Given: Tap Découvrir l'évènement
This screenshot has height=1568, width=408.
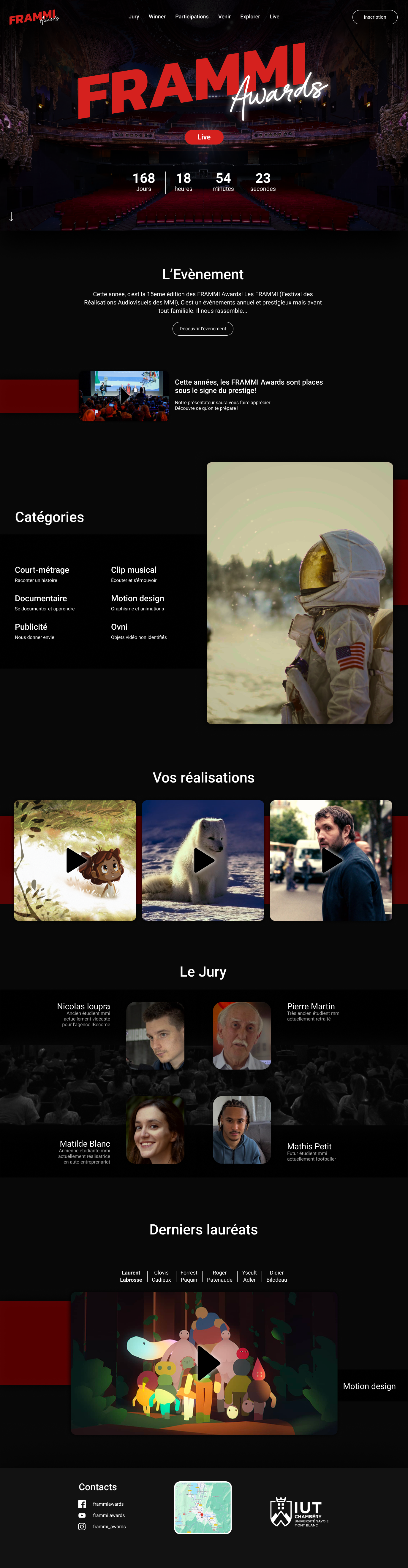Looking at the screenshot, I should [x=203, y=329].
